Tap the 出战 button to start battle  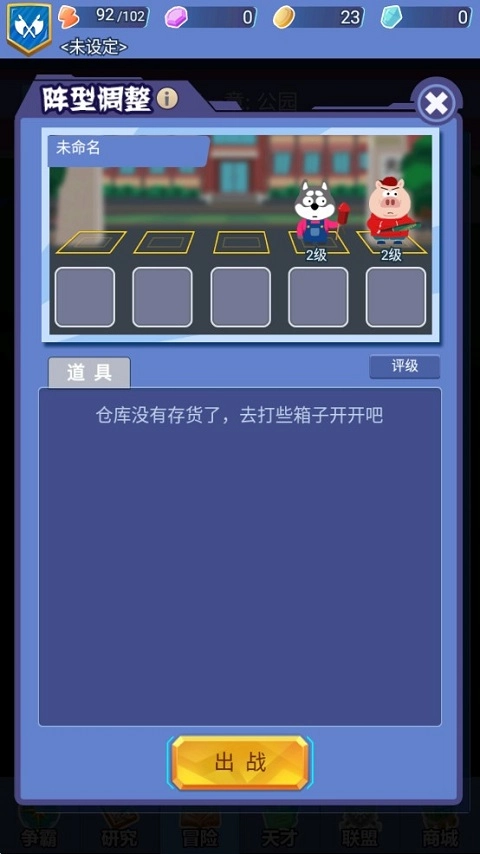click(x=240, y=762)
